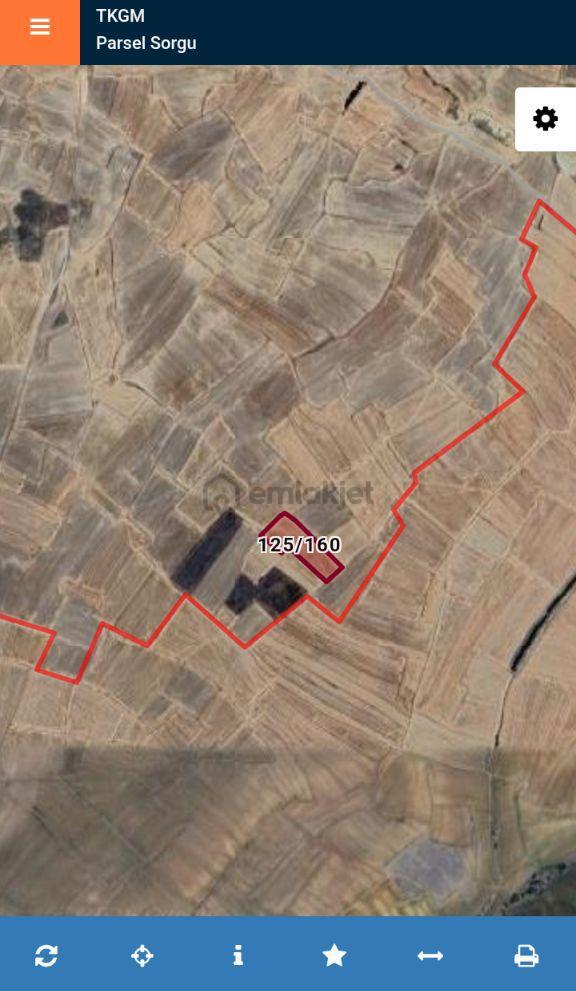
Task: Show parcel info with the i icon
Action: point(238,955)
